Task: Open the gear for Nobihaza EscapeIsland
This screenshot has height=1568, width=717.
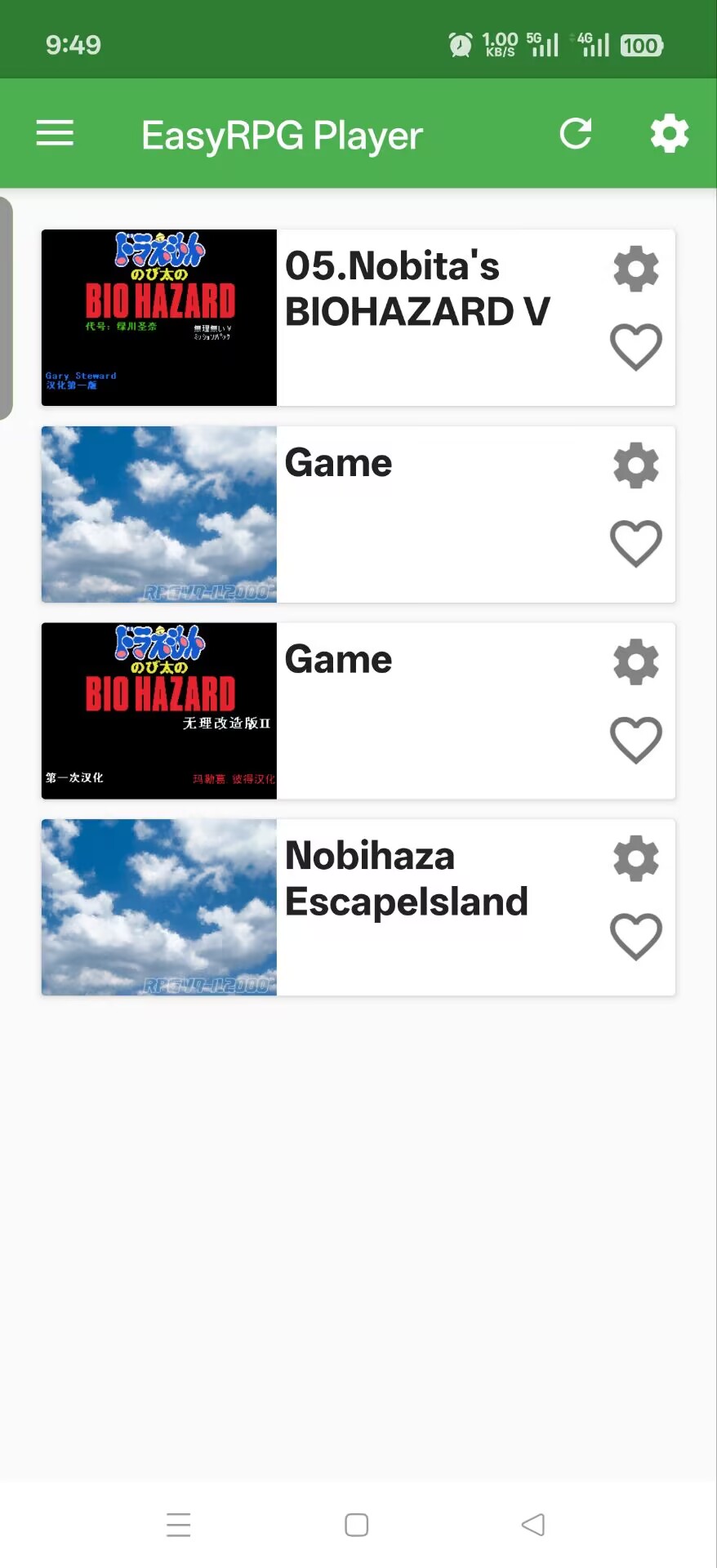Action: point(635,858)
